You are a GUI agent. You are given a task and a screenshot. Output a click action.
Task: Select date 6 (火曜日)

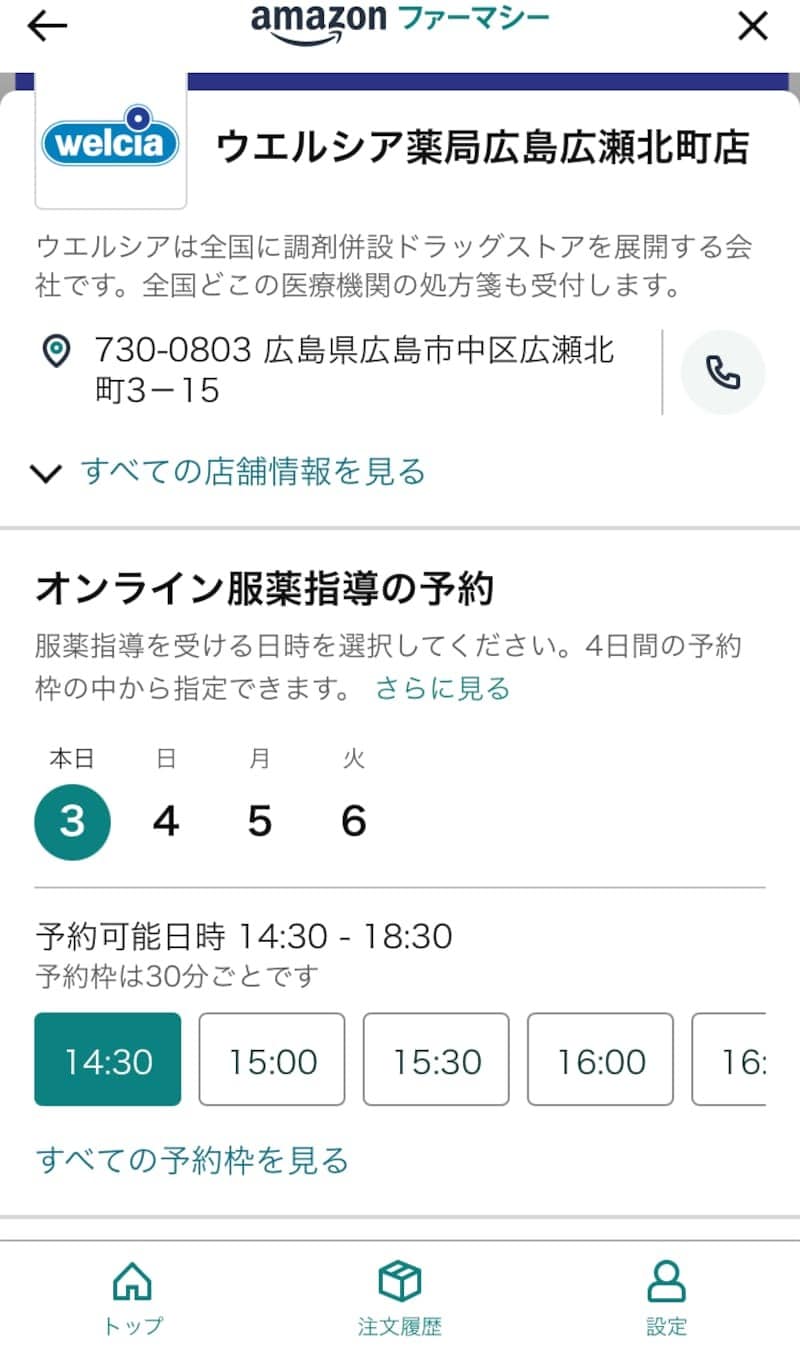tap(352, 820)
